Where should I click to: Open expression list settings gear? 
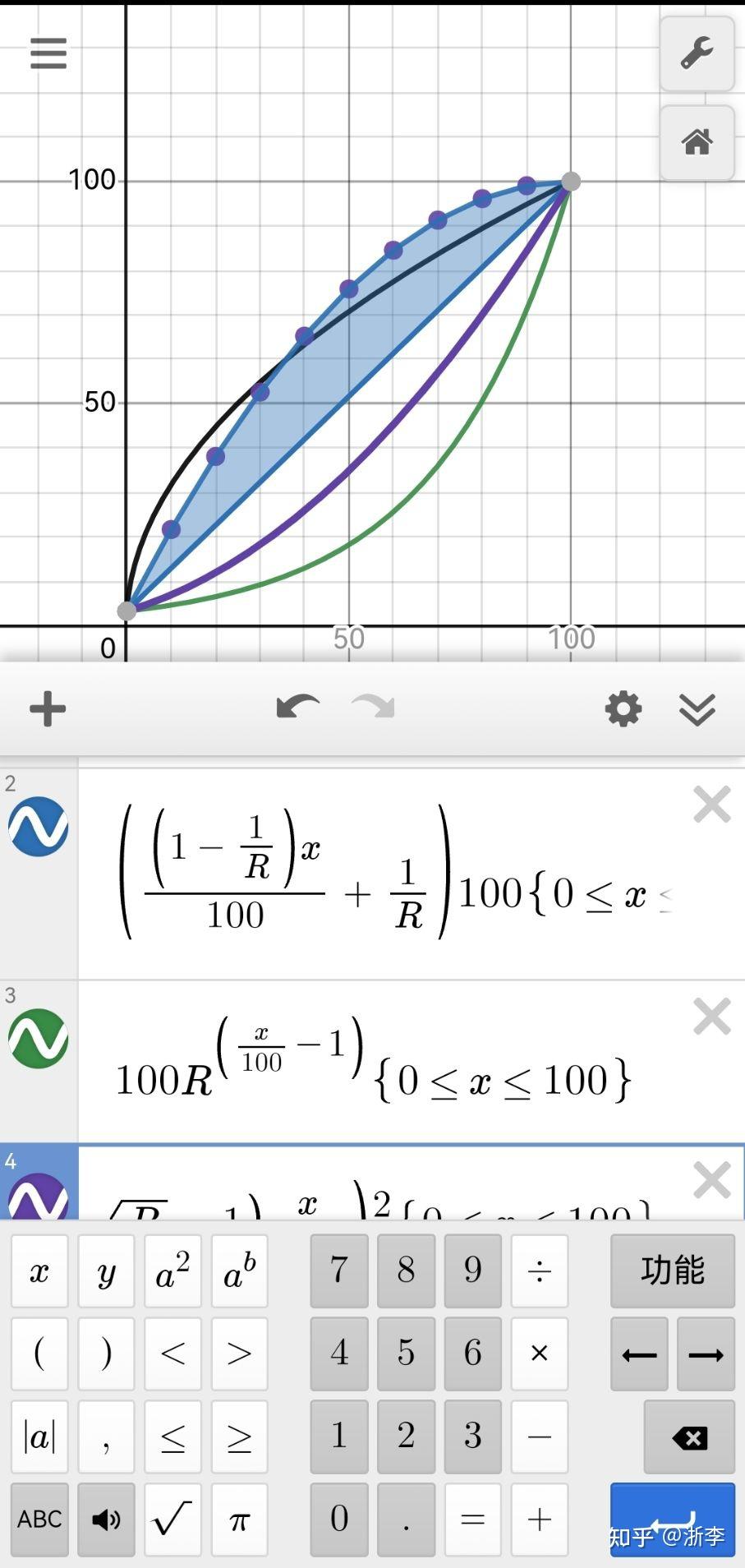(623, 708)
